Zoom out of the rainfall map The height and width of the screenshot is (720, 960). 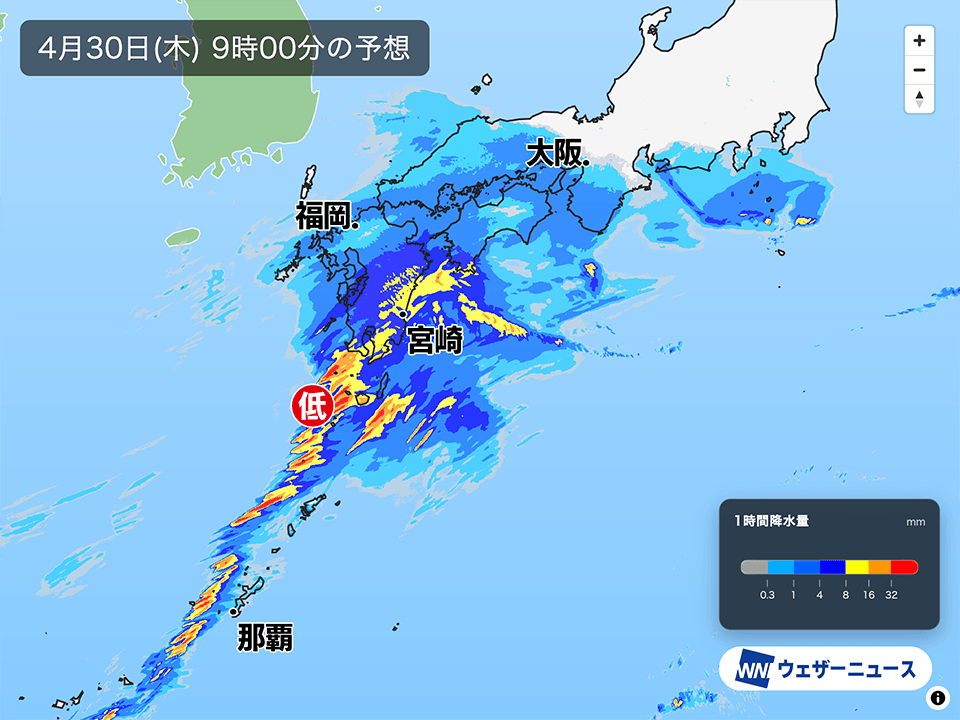[x=919, y=70]
